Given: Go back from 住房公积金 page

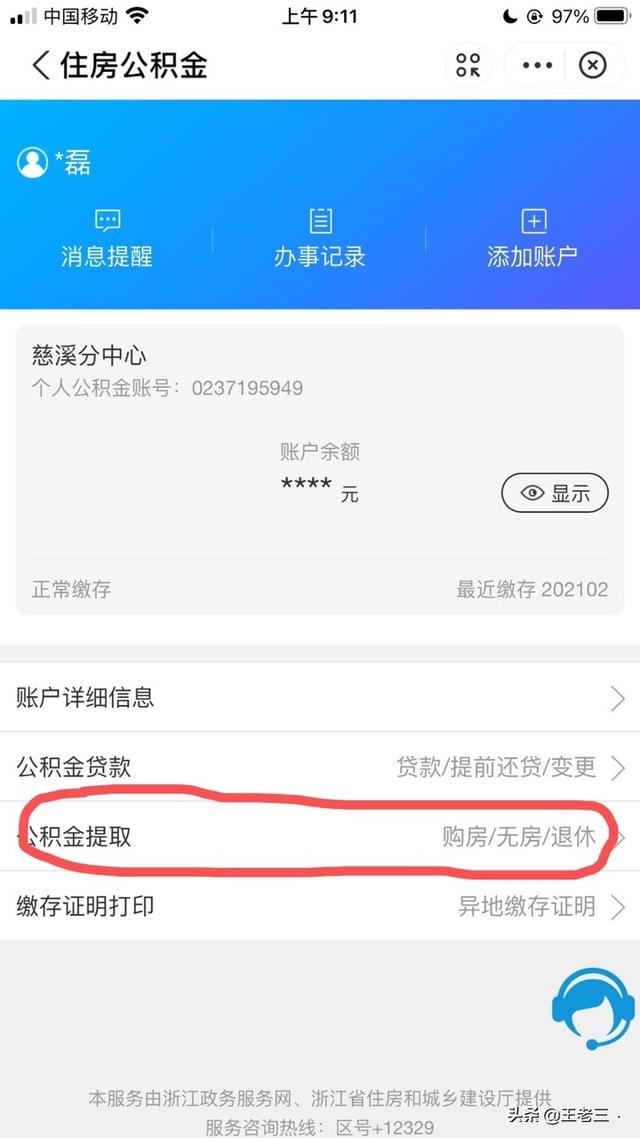Looking at the screenshot, I should tap(40, 66).
